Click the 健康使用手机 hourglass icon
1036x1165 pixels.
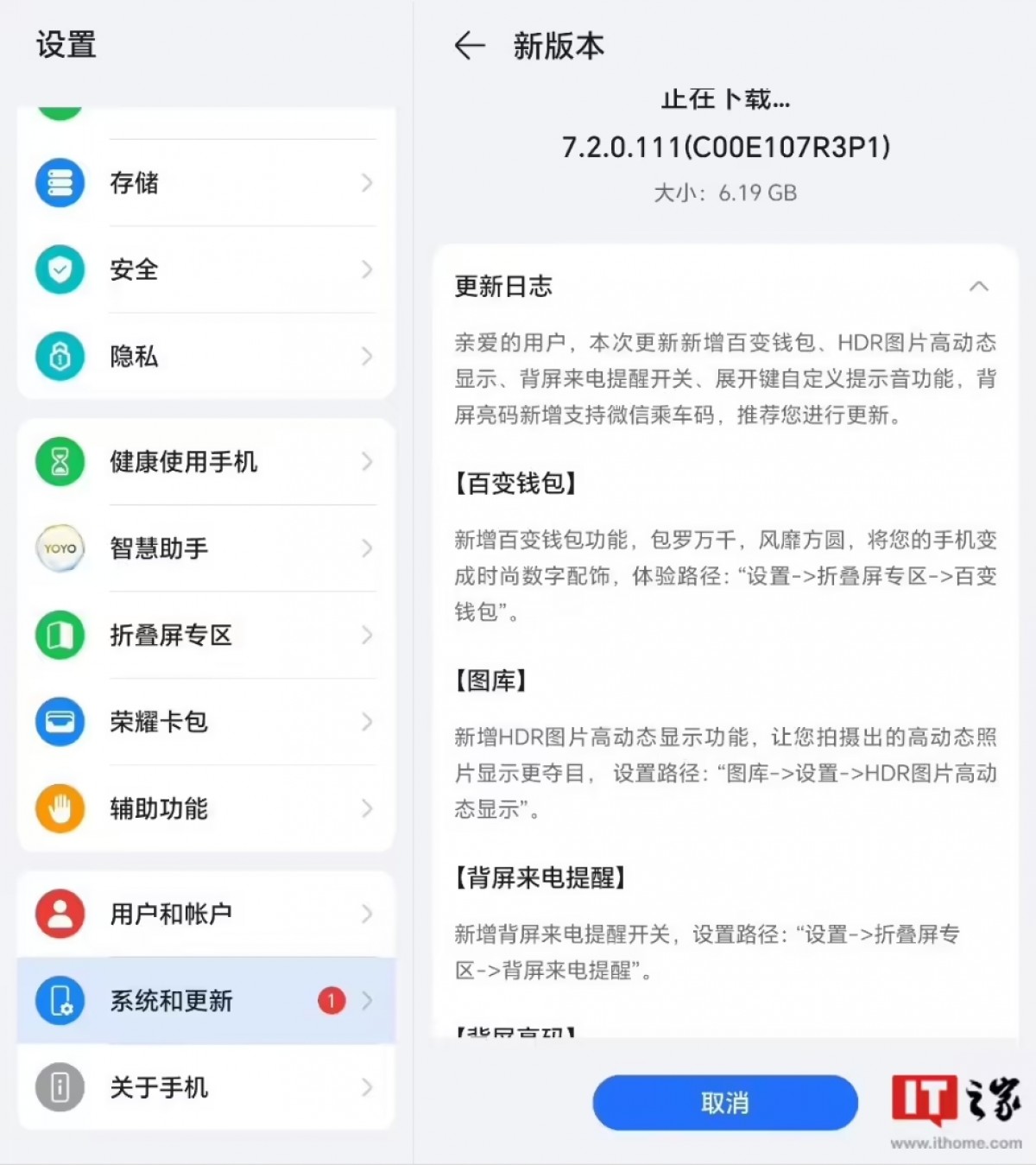coord(59,463)
